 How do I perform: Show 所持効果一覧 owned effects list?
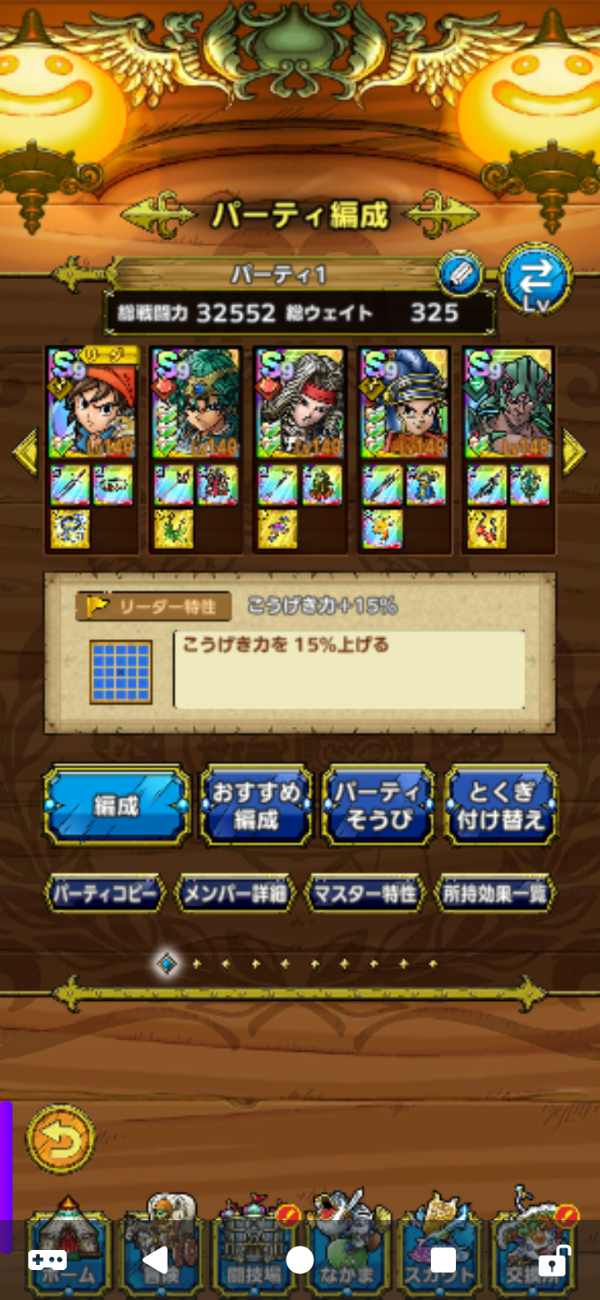coord(495,894)
